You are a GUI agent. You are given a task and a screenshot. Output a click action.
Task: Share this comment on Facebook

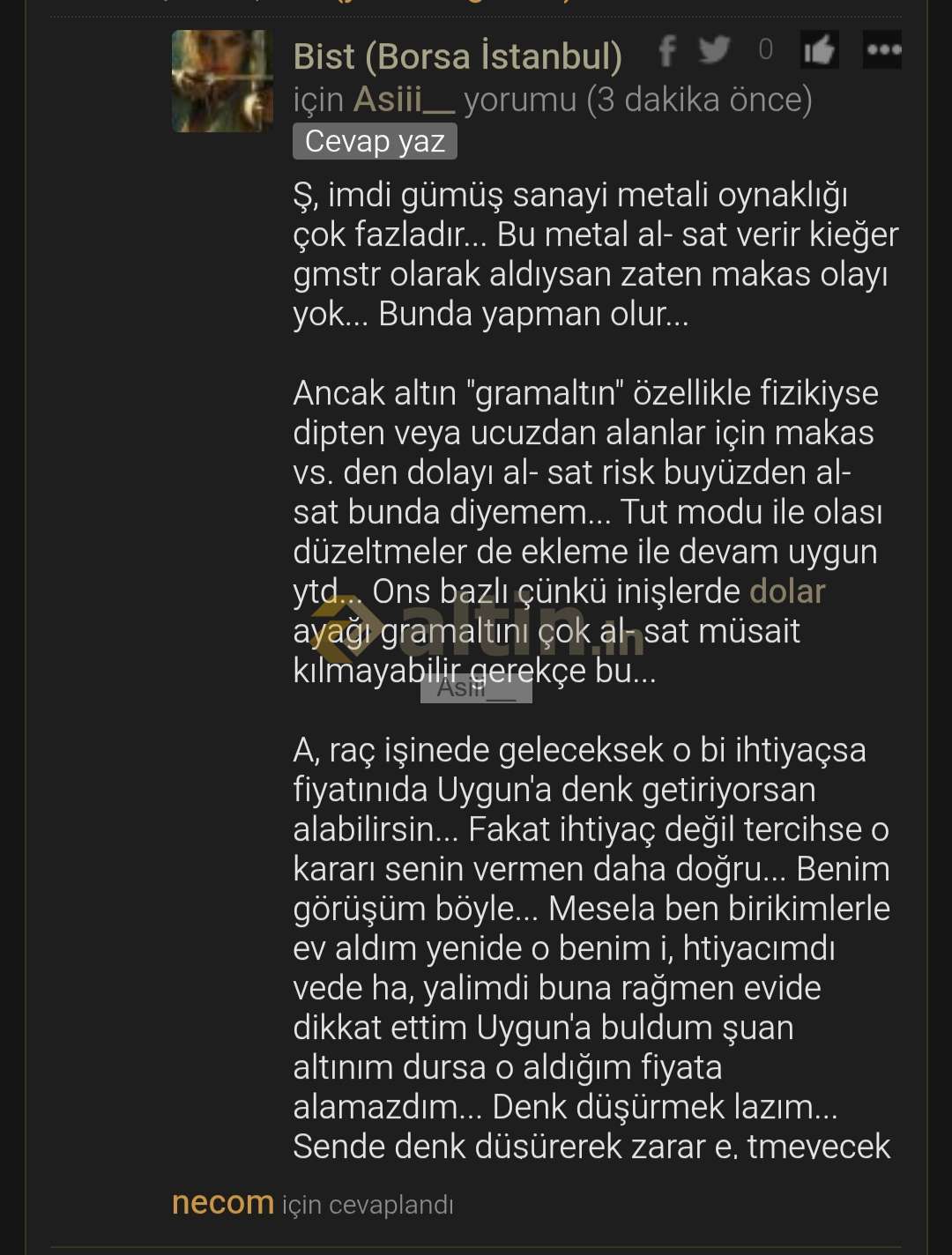pos(667,51)
